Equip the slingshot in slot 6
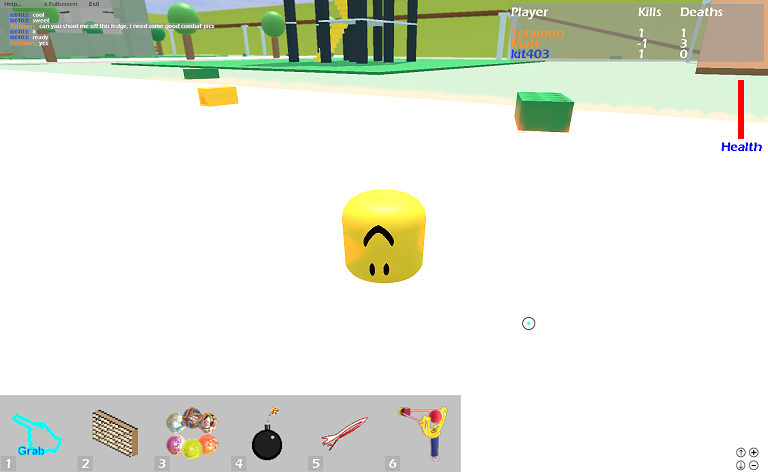768x472 pixels. [420, 432]
